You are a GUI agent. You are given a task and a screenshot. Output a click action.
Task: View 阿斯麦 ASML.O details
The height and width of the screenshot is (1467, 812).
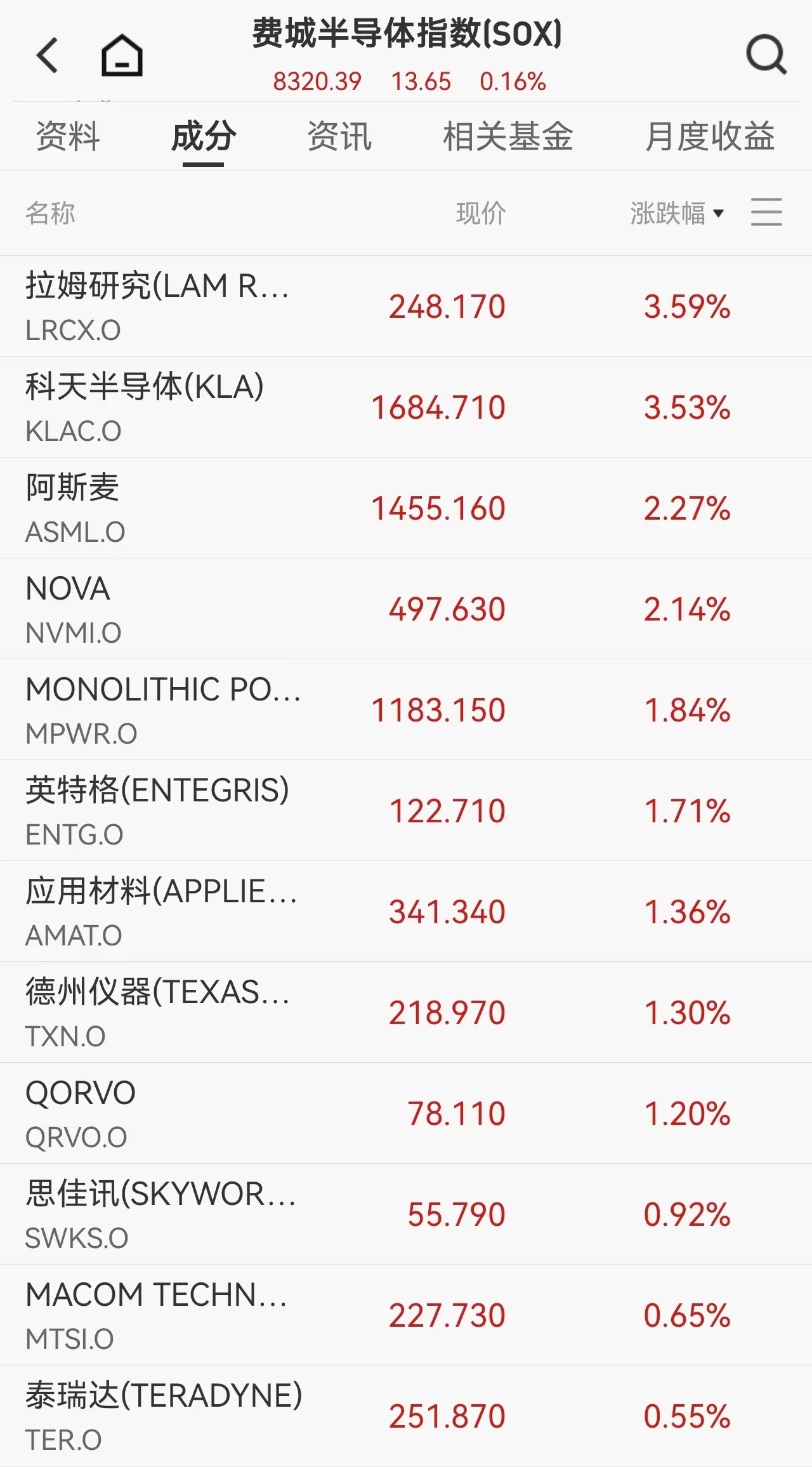pyautogui.click(x=406, y=508)
